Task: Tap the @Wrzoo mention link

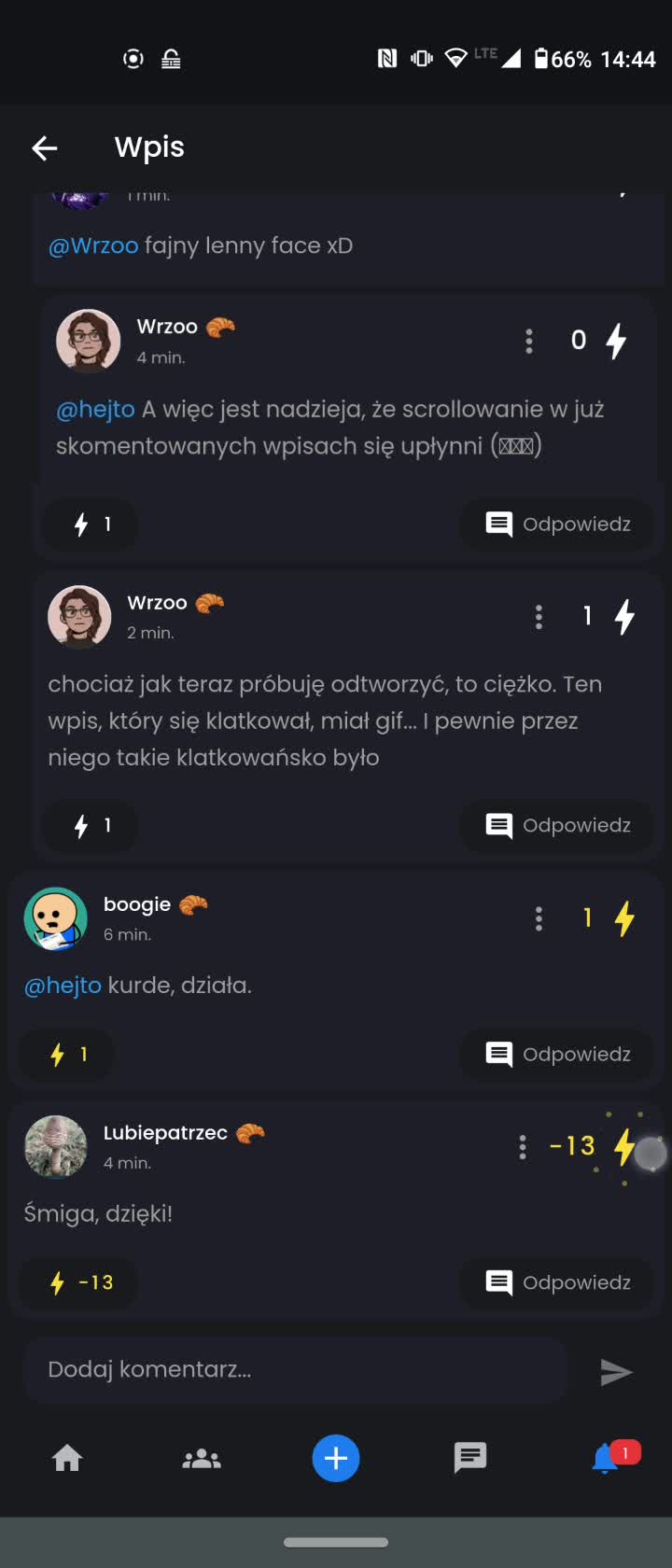Action: pyautogui.click(x=93, y=246)
